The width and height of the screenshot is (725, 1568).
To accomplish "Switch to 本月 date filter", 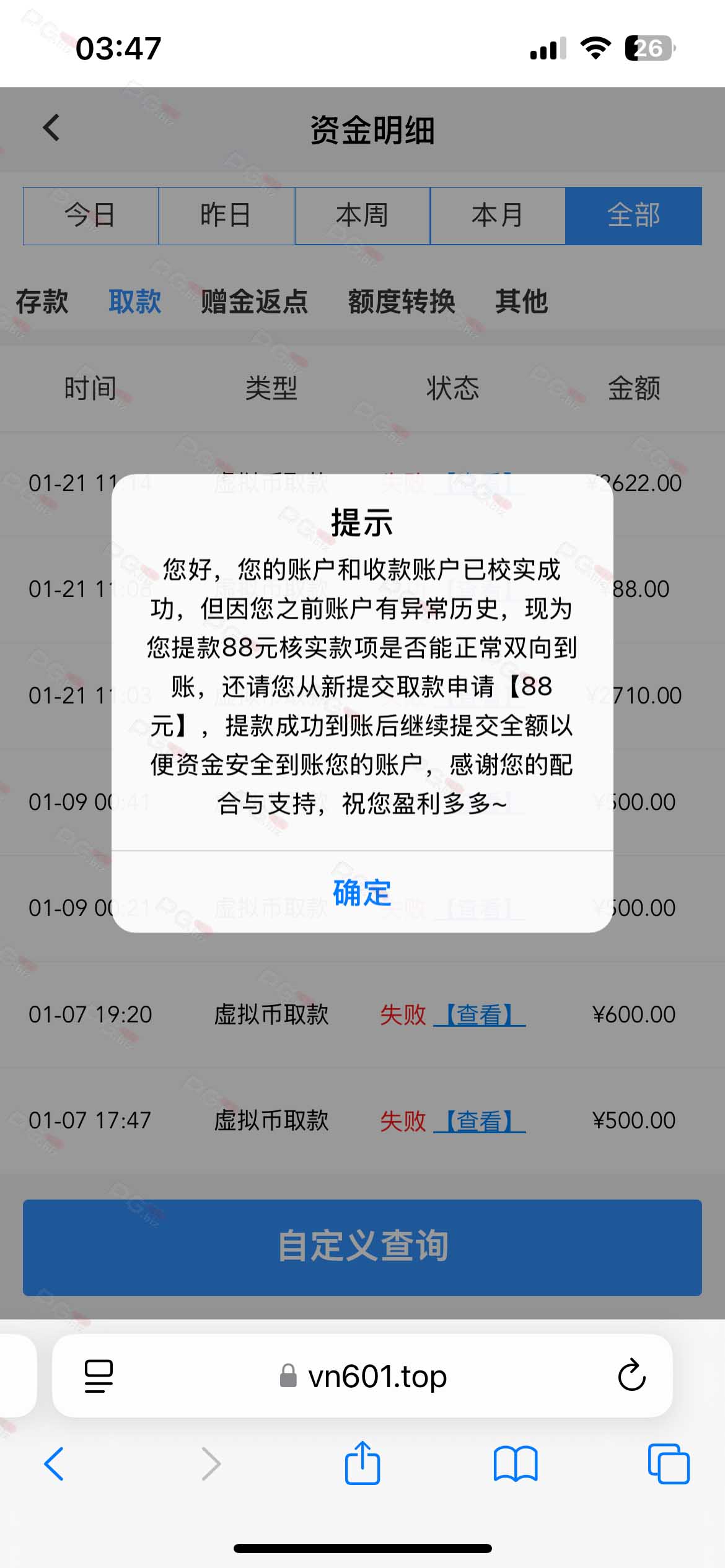I will [x=498, y=216].
